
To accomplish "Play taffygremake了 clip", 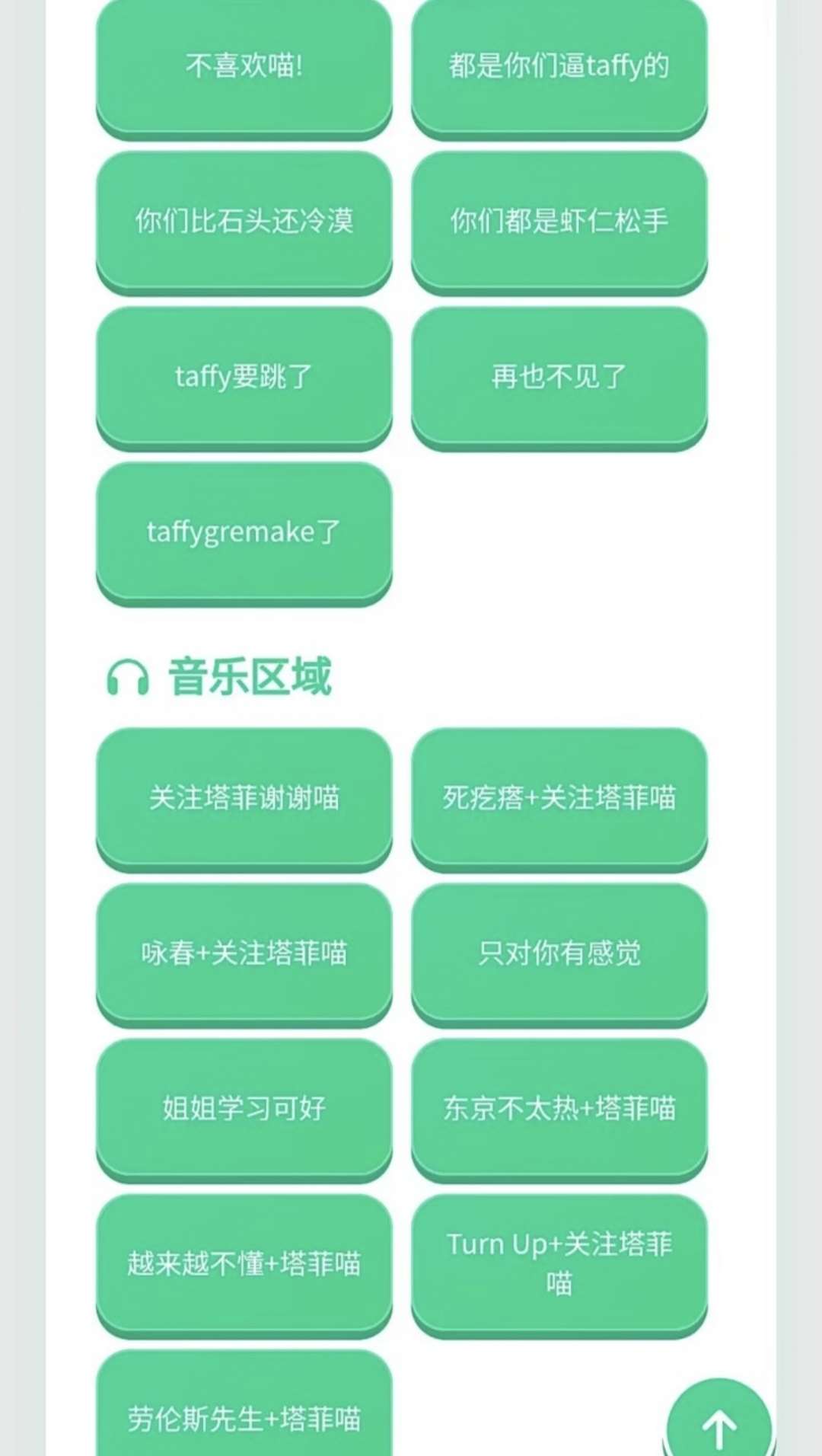I will click(x=244, y=532).
